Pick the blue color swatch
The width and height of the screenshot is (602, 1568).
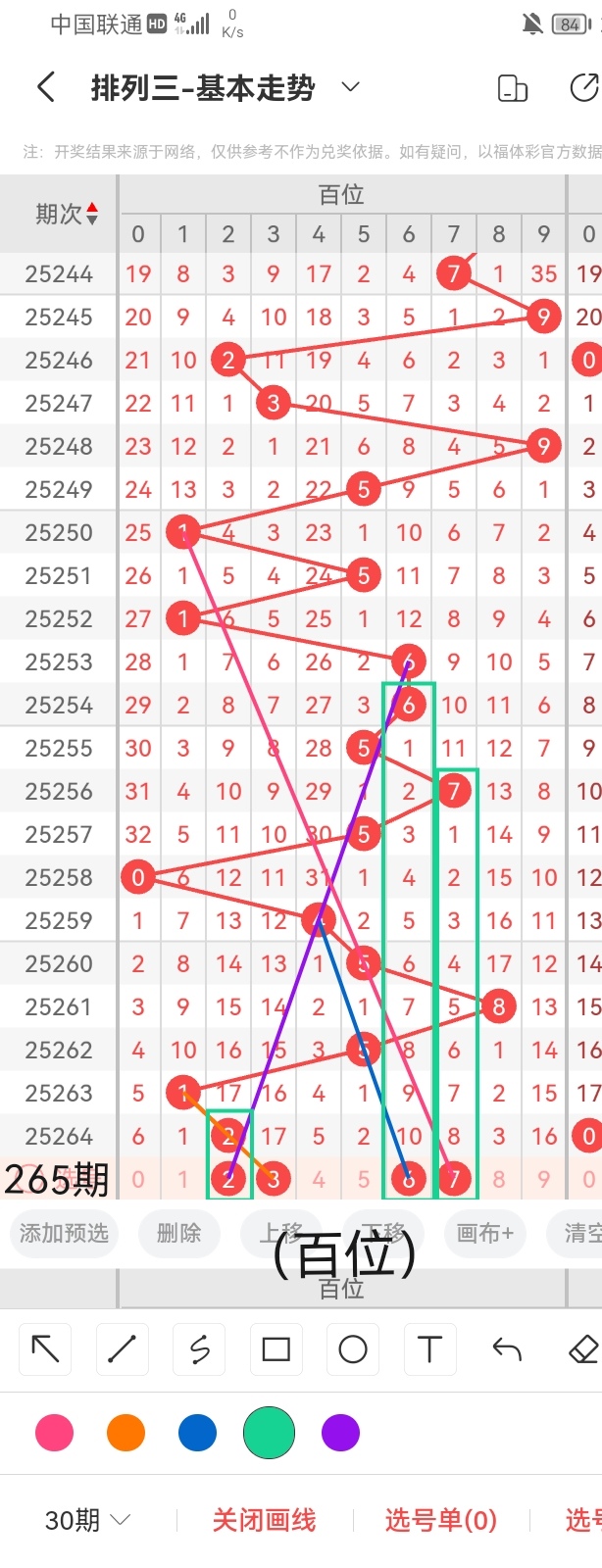197,1433
